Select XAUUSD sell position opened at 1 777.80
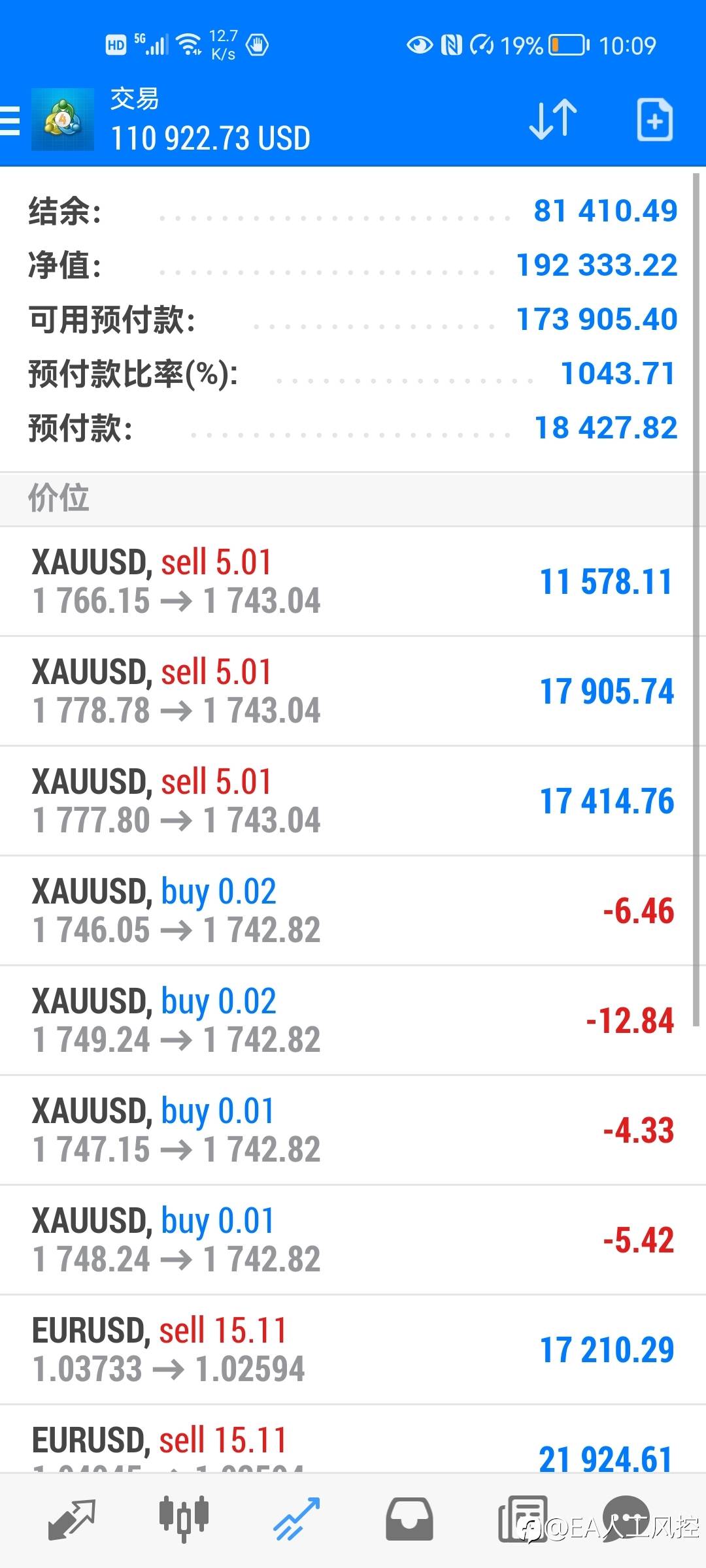Screen dimensions: 706x1568 point(346,801)
